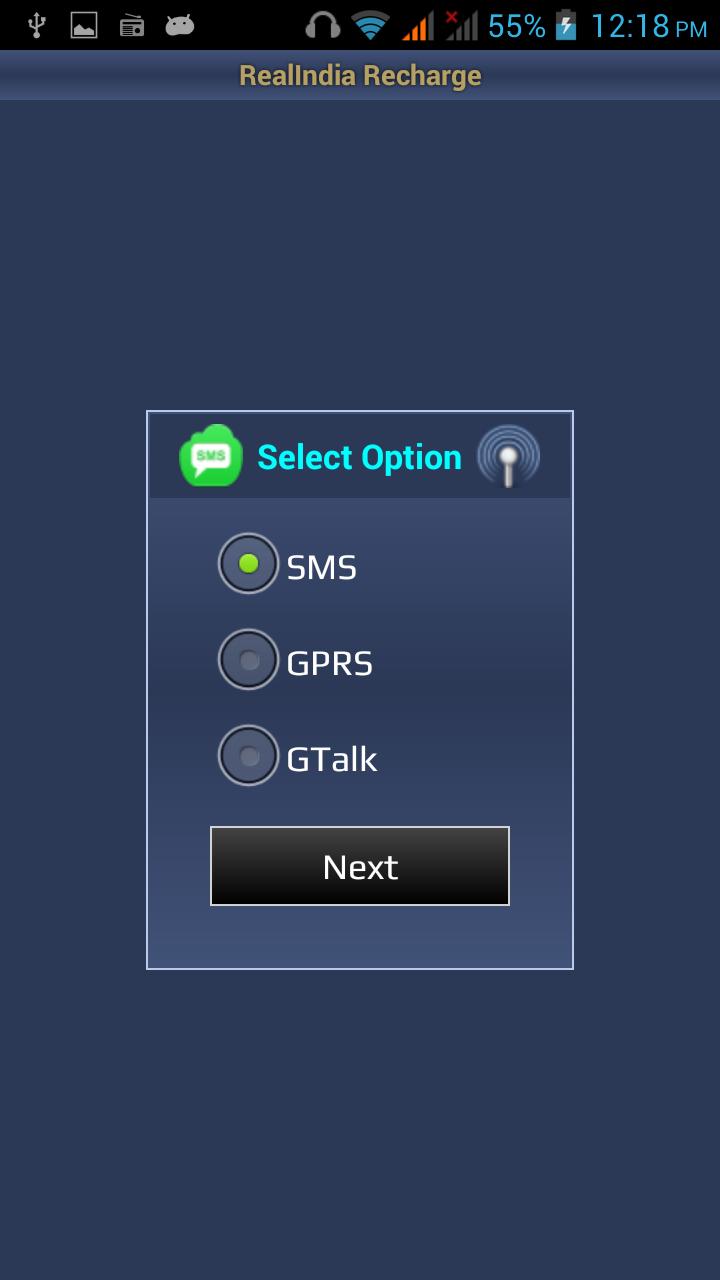
Task: Pick the GTalk radio option
Action: (249, 756)
